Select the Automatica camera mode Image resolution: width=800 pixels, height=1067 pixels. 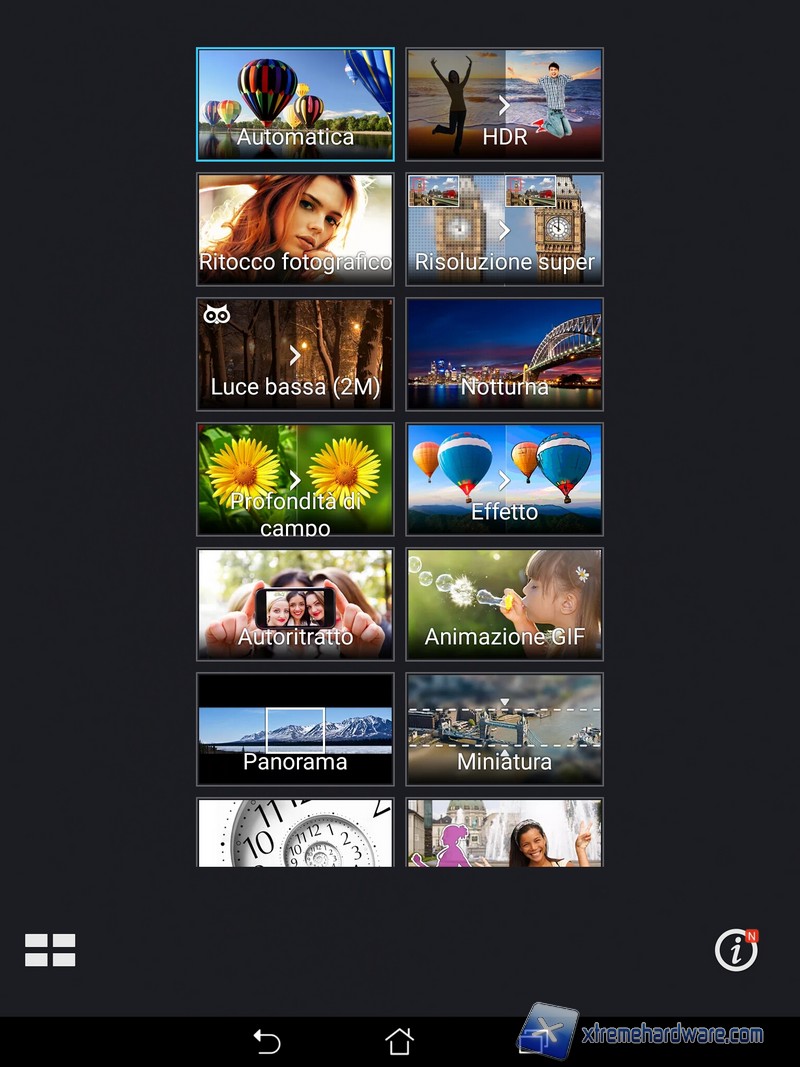(x=295, y=104)
